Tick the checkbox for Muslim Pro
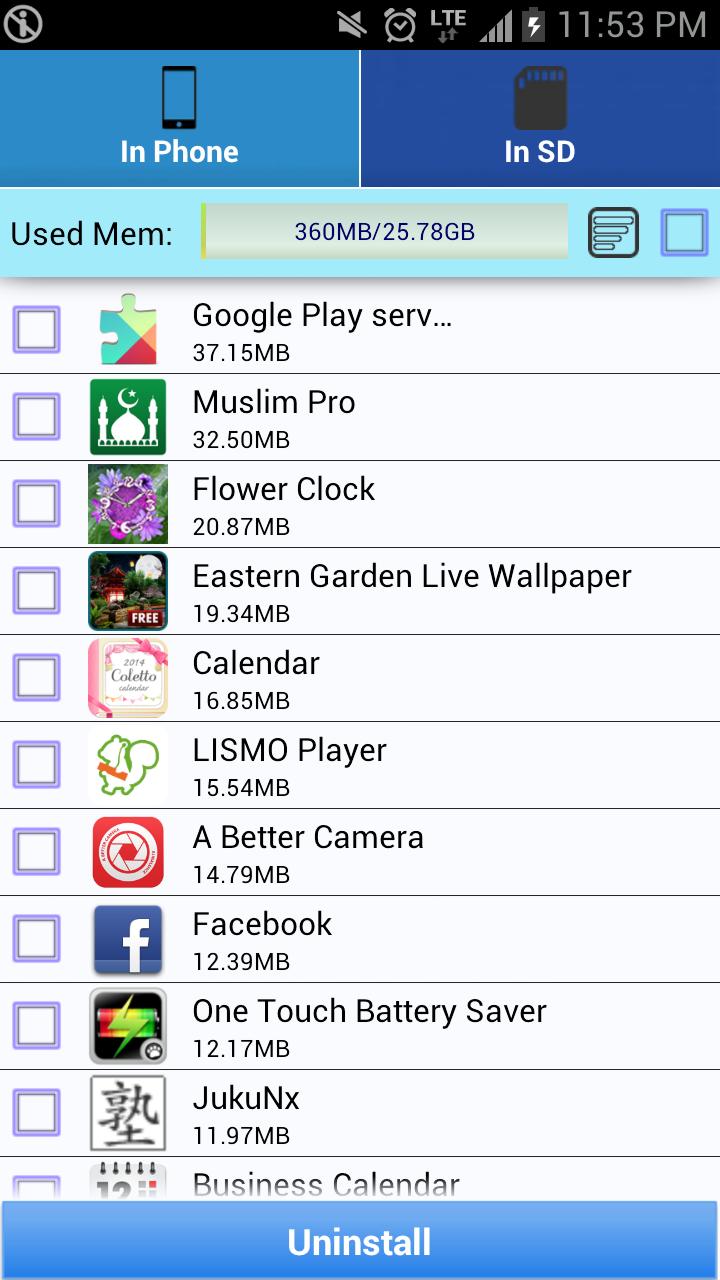This screenshot has width=720, height=1280. tap(36, 417)
